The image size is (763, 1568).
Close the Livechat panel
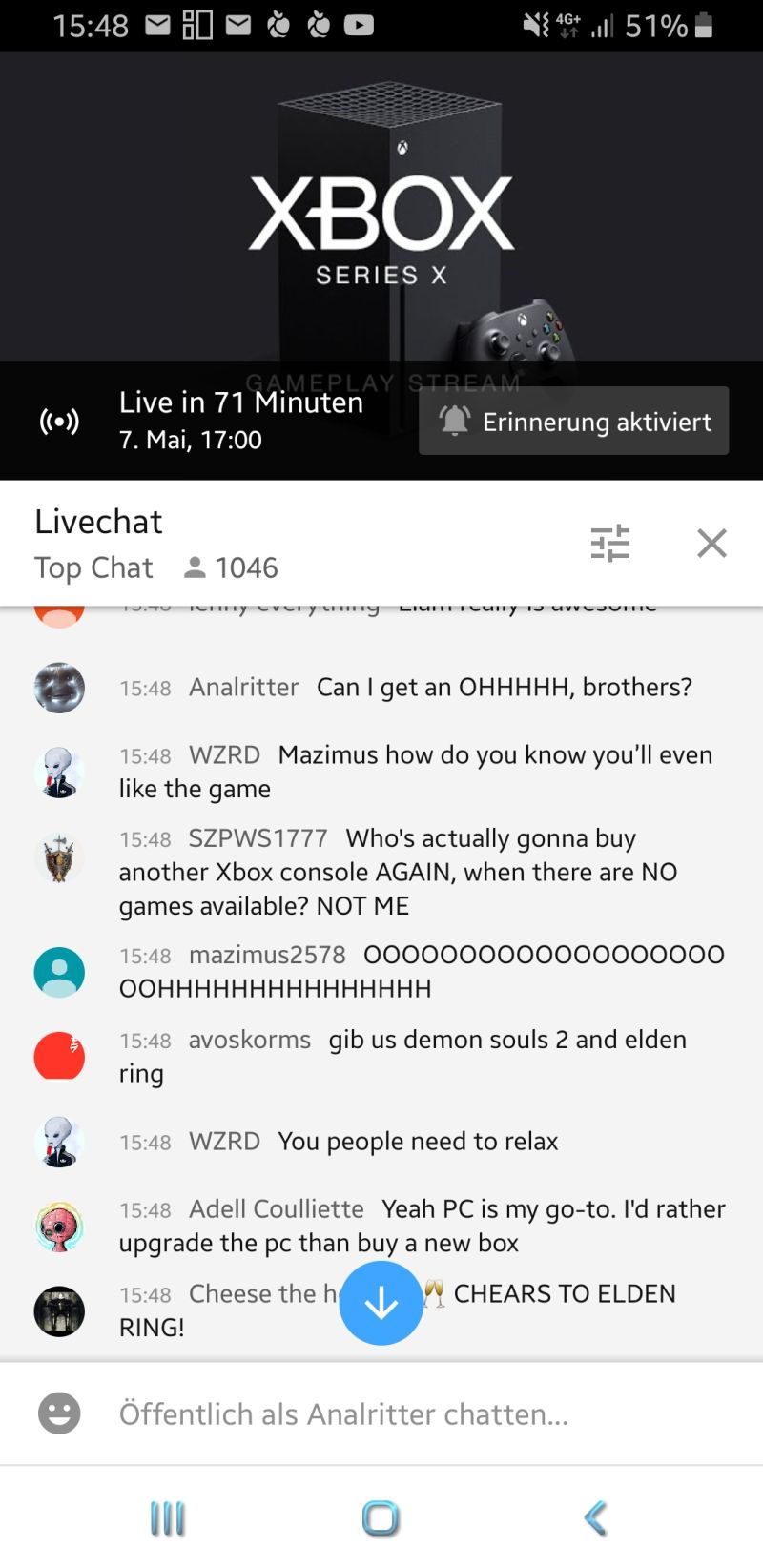pyautogui.click(x=711, y=543)
